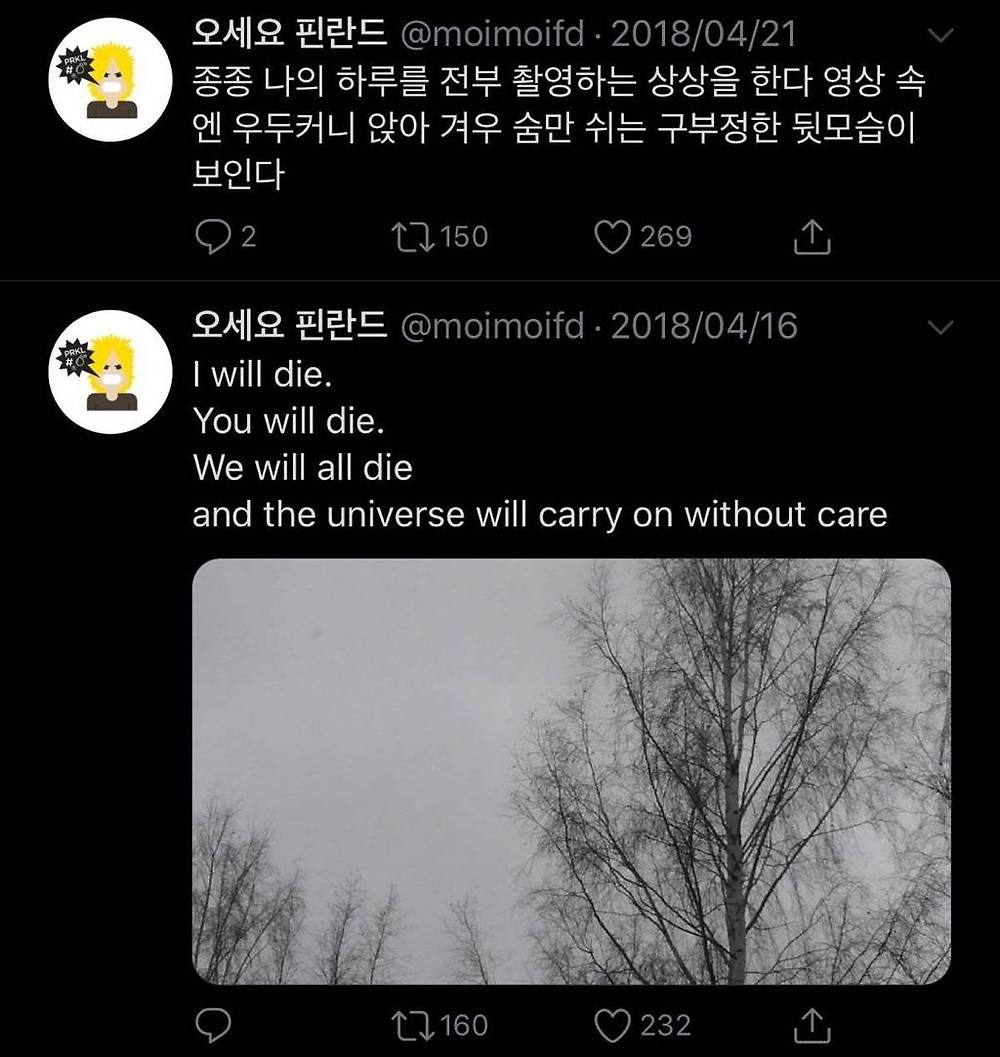Retweet the "I will die" tweet

click(x=413, y=1025)
